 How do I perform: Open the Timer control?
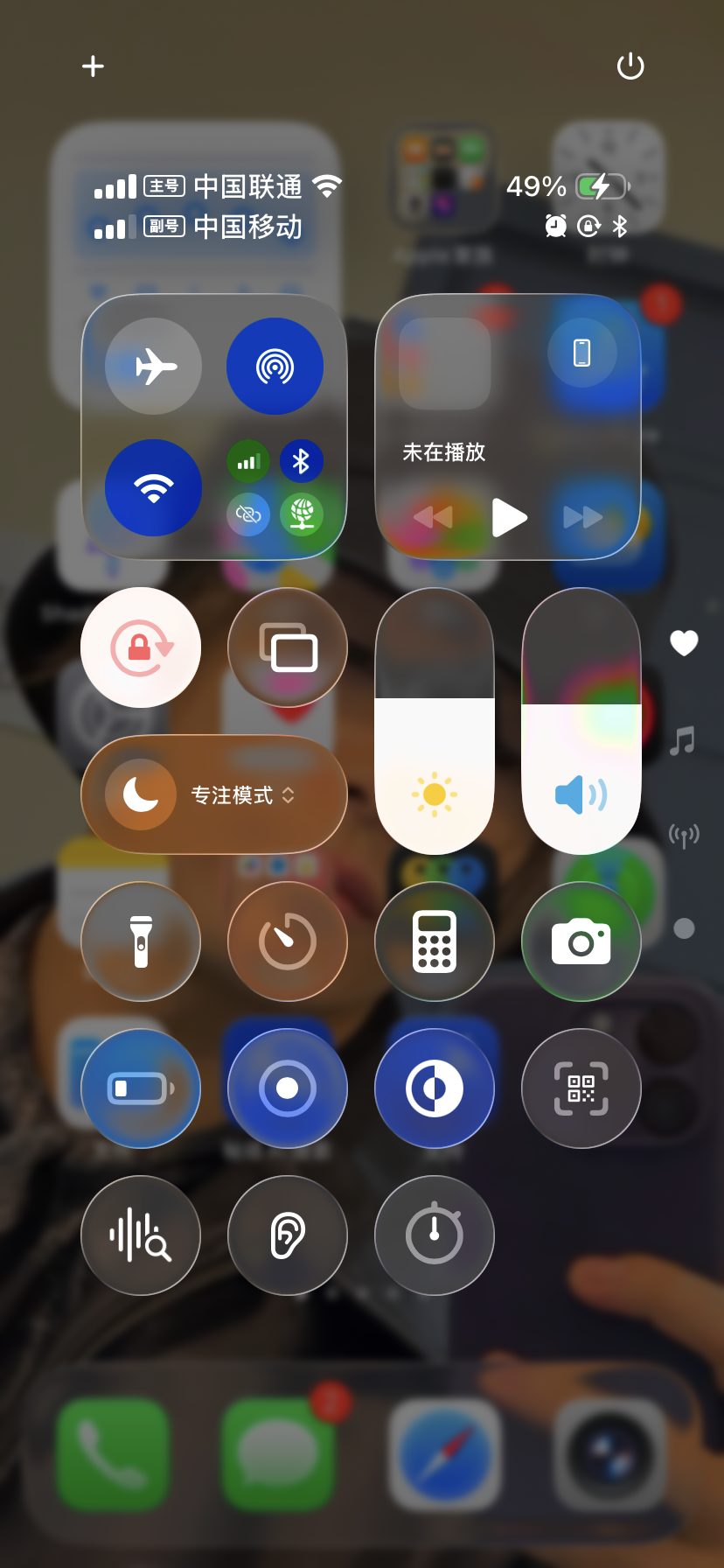[x=288, y=941]
